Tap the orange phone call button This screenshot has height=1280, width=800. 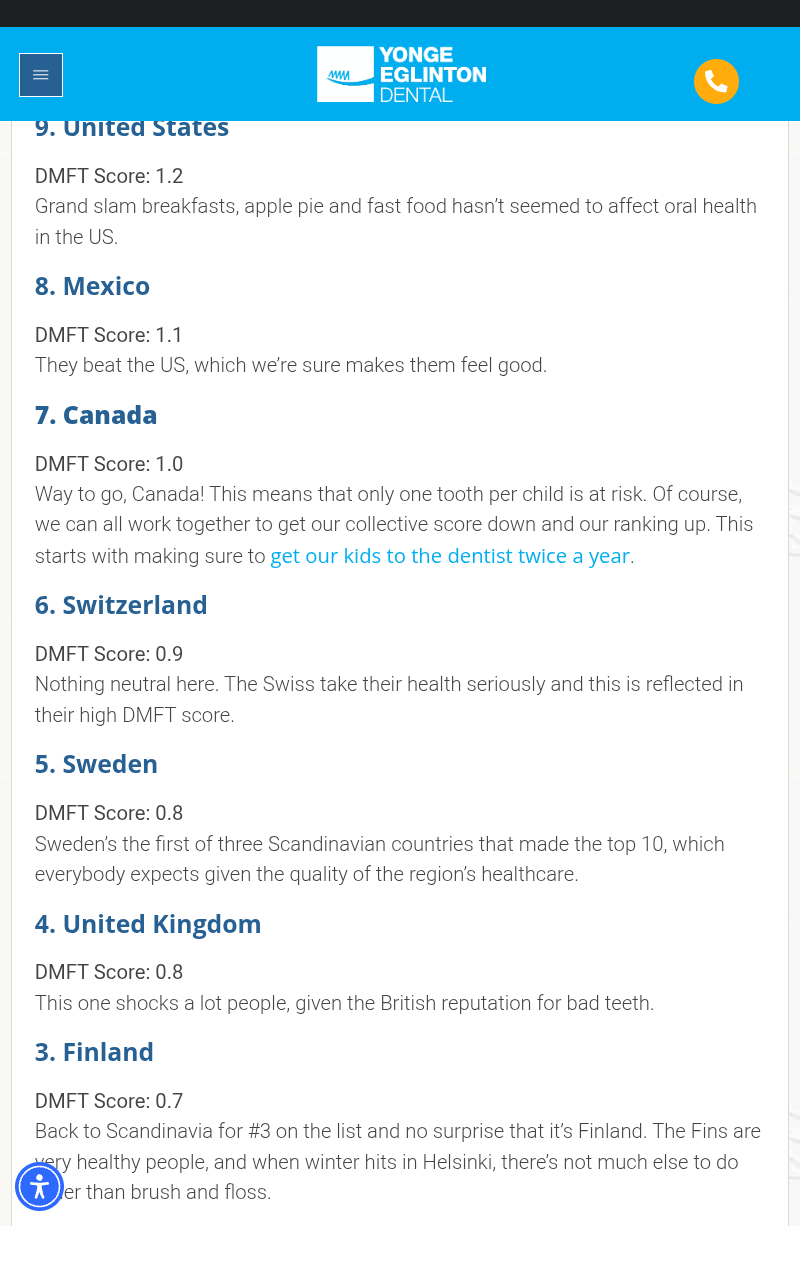[x=716, y=81]
